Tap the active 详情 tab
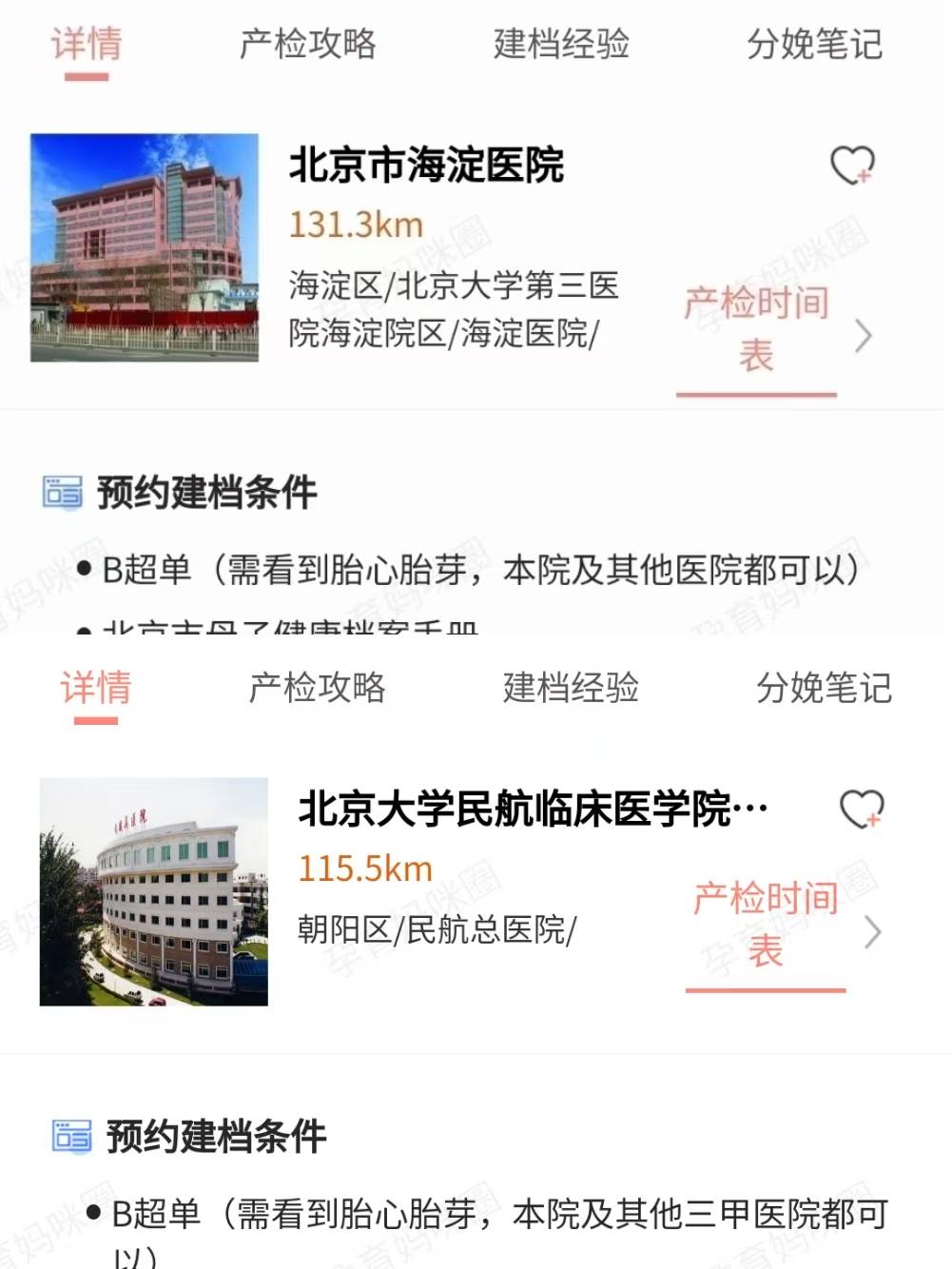 [86, 45]
